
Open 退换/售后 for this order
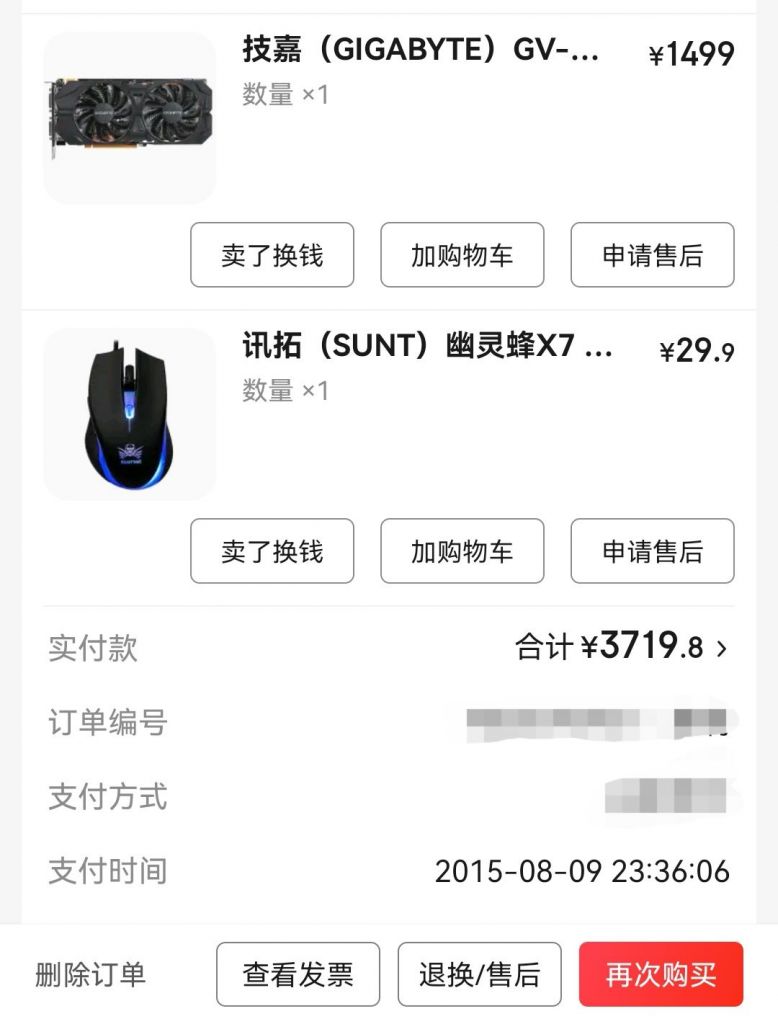[480, 975]
